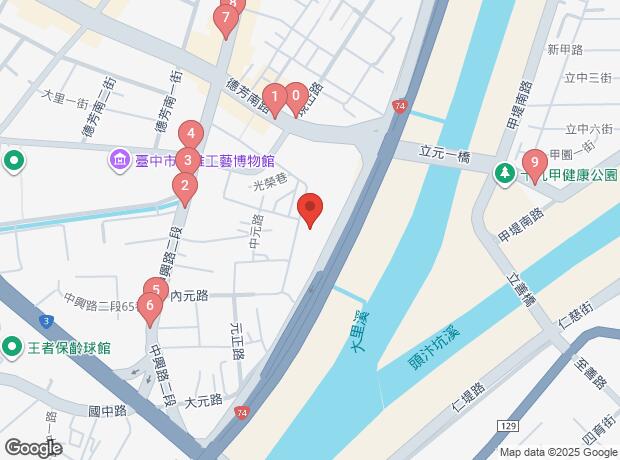The width and height of the screenshot is (620, 460).
Task: Select the pin numbered 6
Action: pyautogui.click(x=150, y=307)
